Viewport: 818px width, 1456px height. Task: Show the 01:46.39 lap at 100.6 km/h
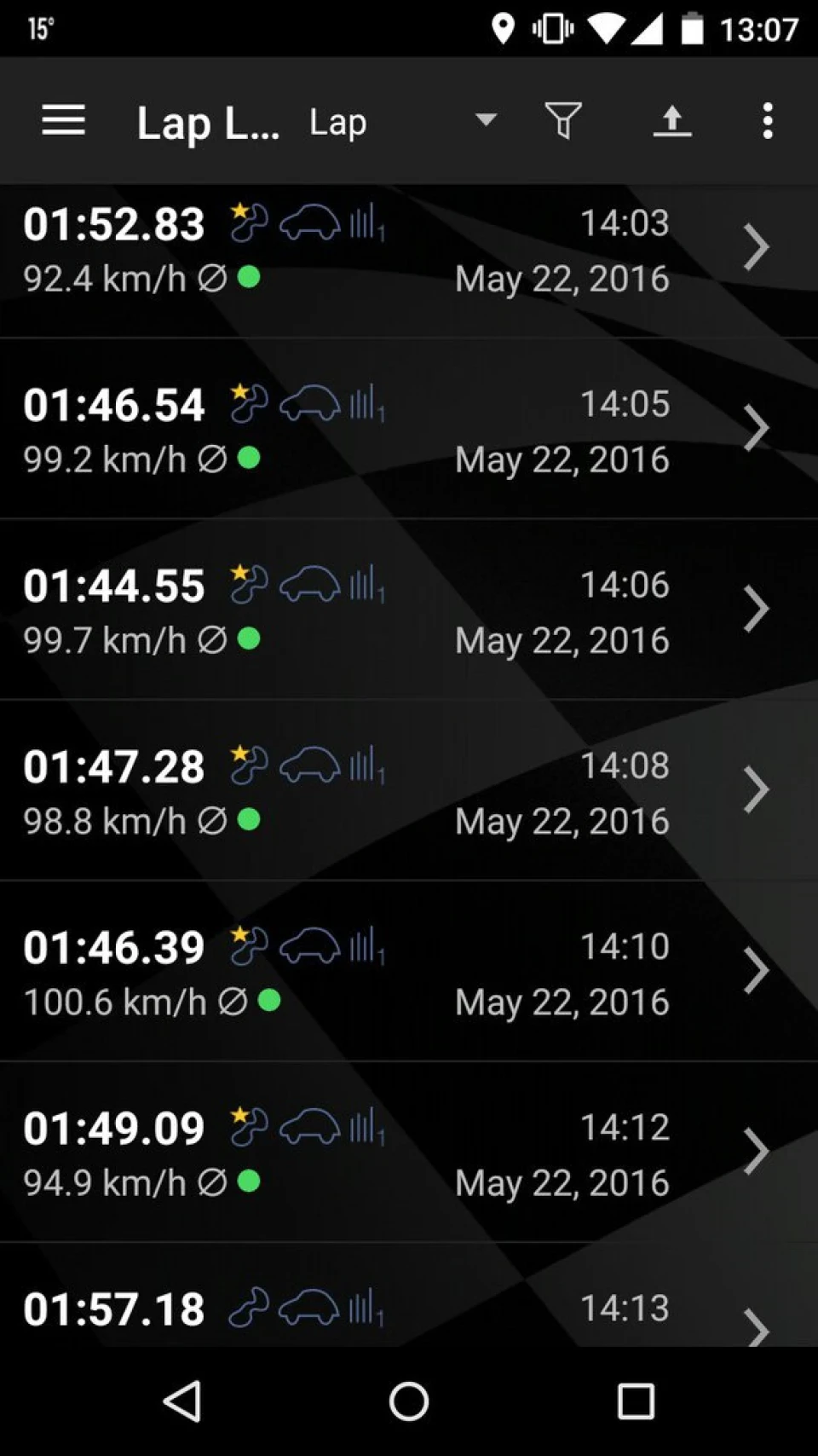(409, 971)
